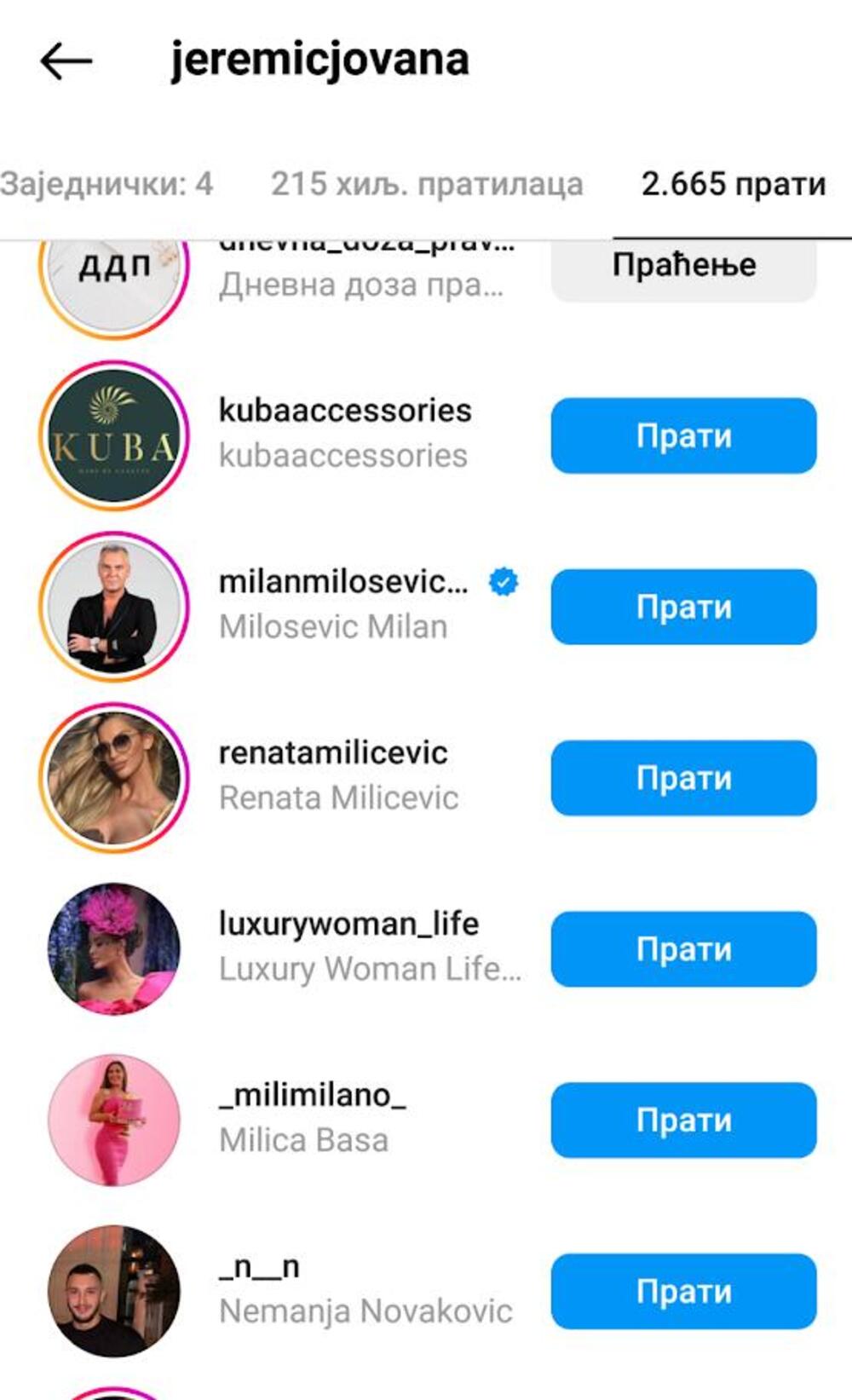Tap the Праћење button for Дневна доза
Viewport: 852px width, 1400px height.
pyautogui.click(x=683, y=267)
